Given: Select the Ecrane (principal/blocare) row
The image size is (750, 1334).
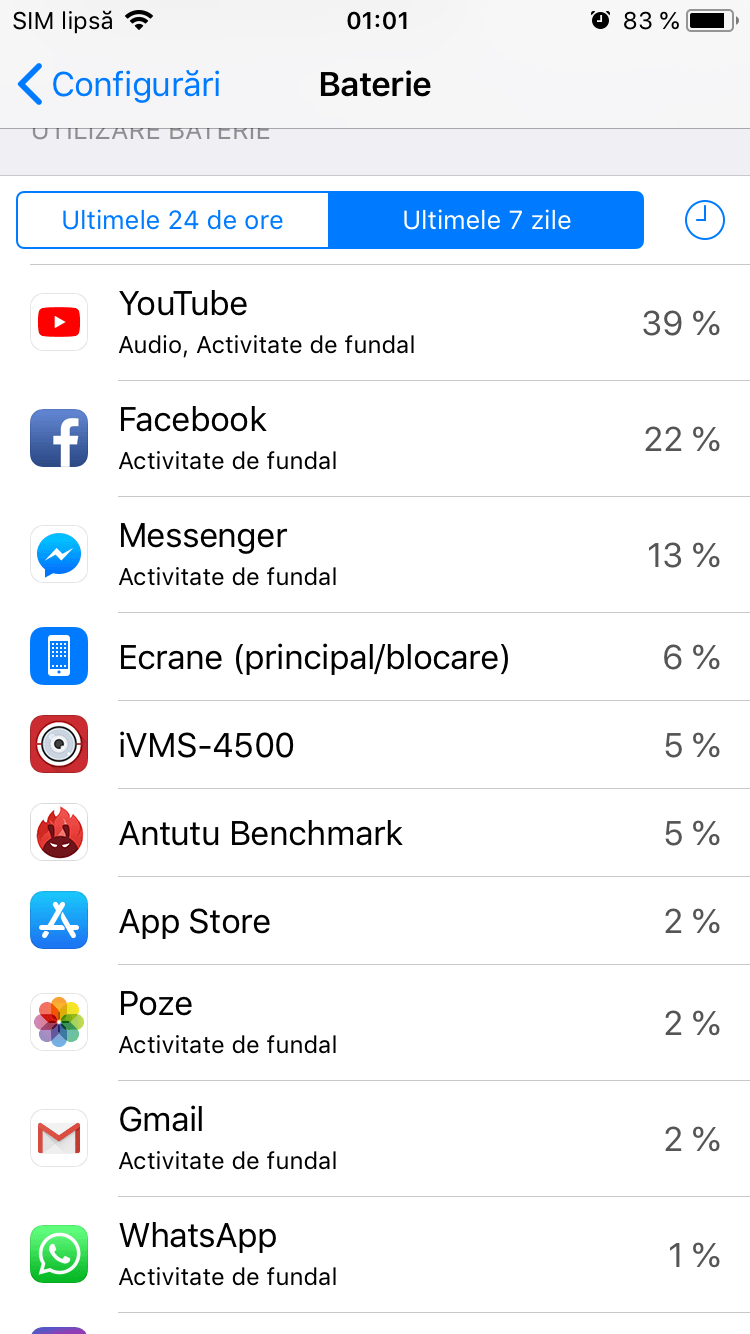Looking at the screenshot, I should pos(375,657).
